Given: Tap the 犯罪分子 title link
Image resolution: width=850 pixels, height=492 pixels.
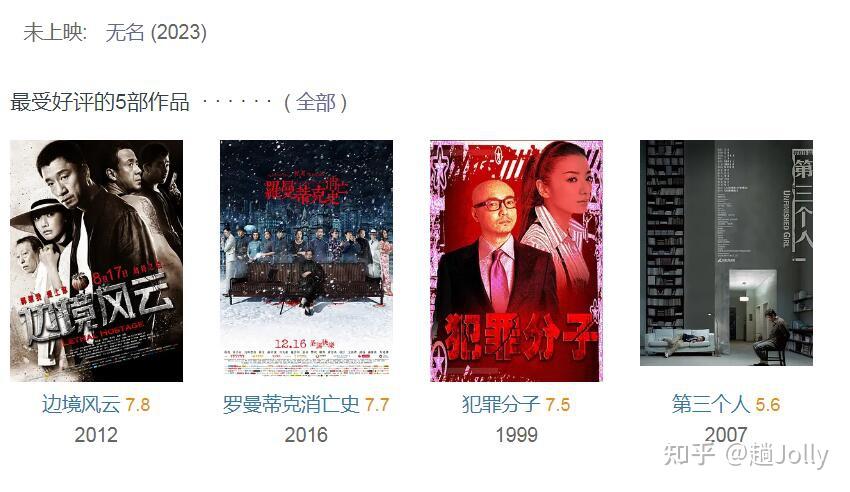Looking at the screenshot, I should pyautogui.click(x=501, y=405).
